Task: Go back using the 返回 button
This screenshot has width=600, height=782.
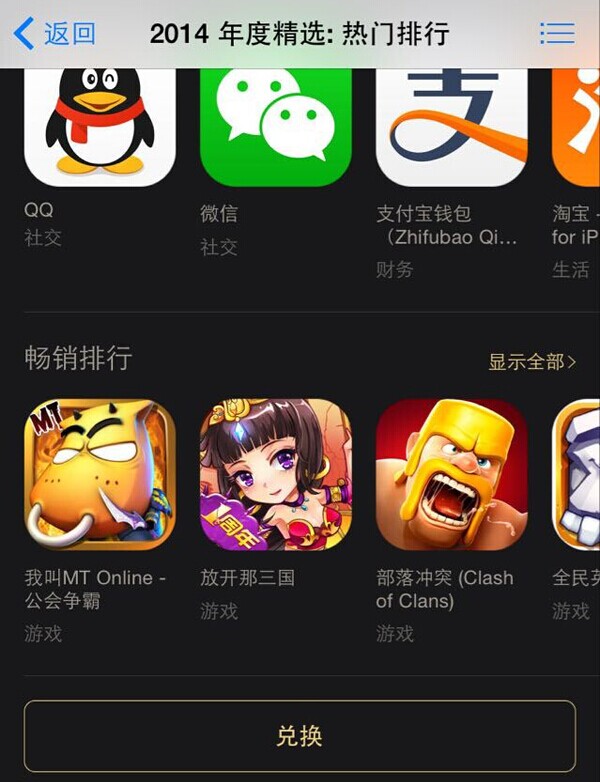Action: [x=56, y=33]
